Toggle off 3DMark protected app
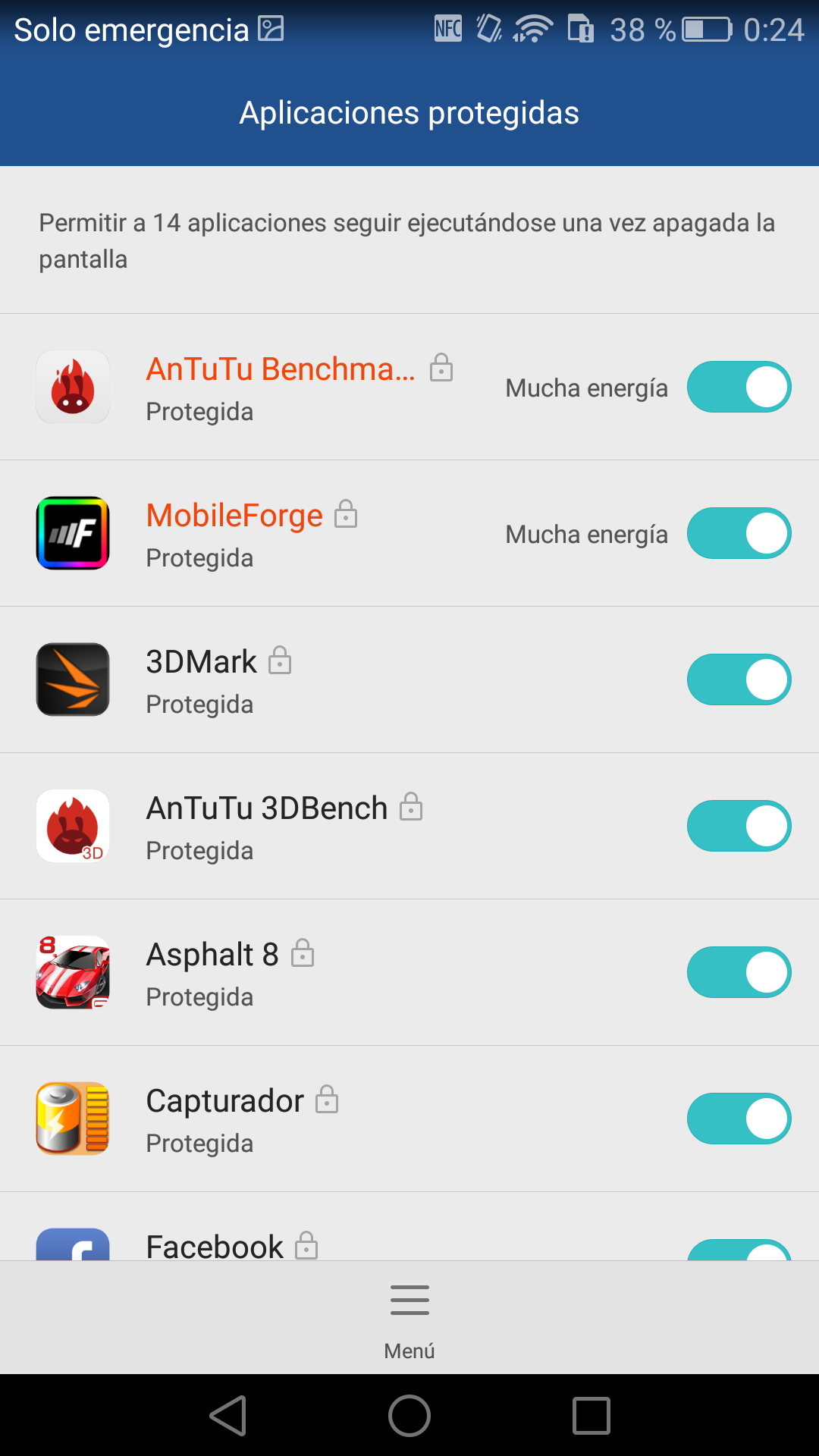 point(739,679)
